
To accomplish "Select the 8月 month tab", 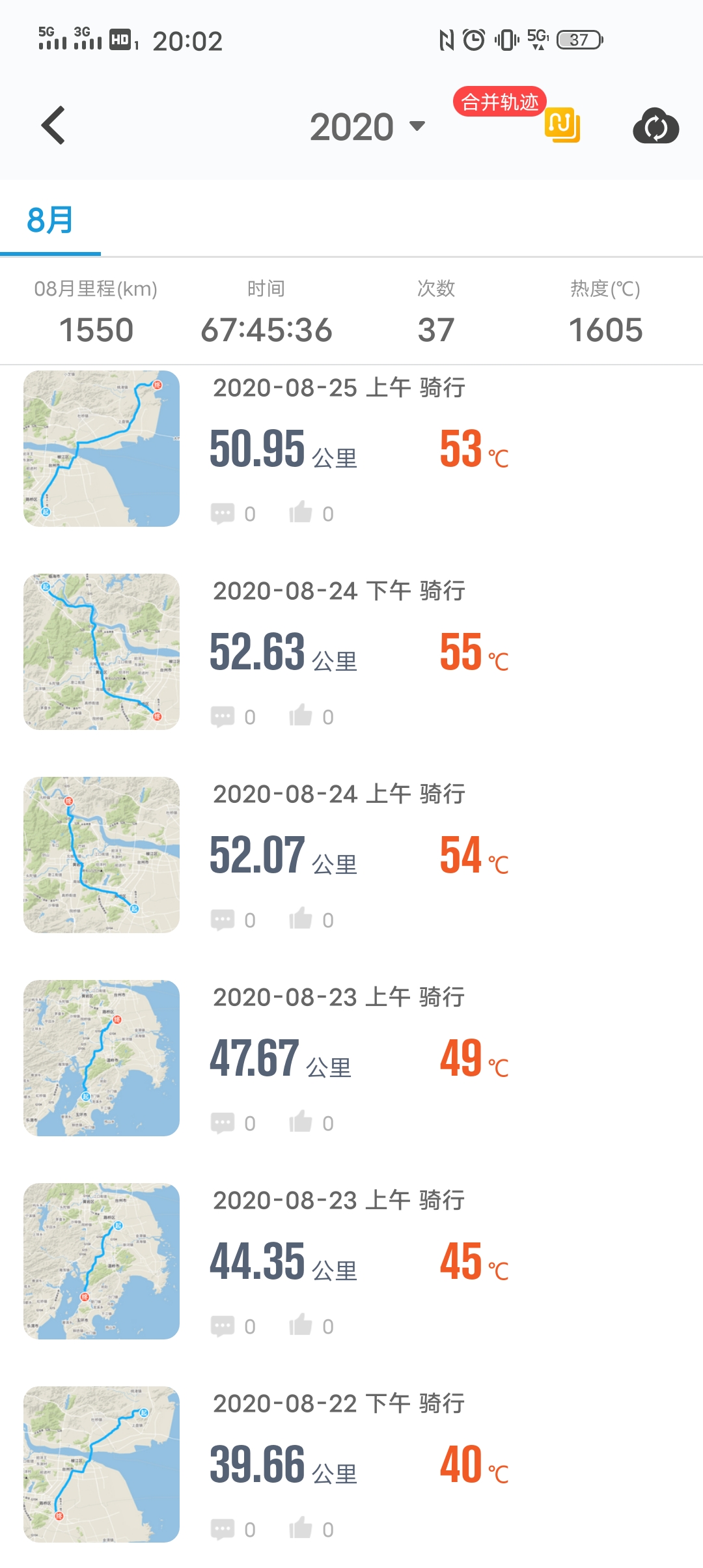I will 50,220.
